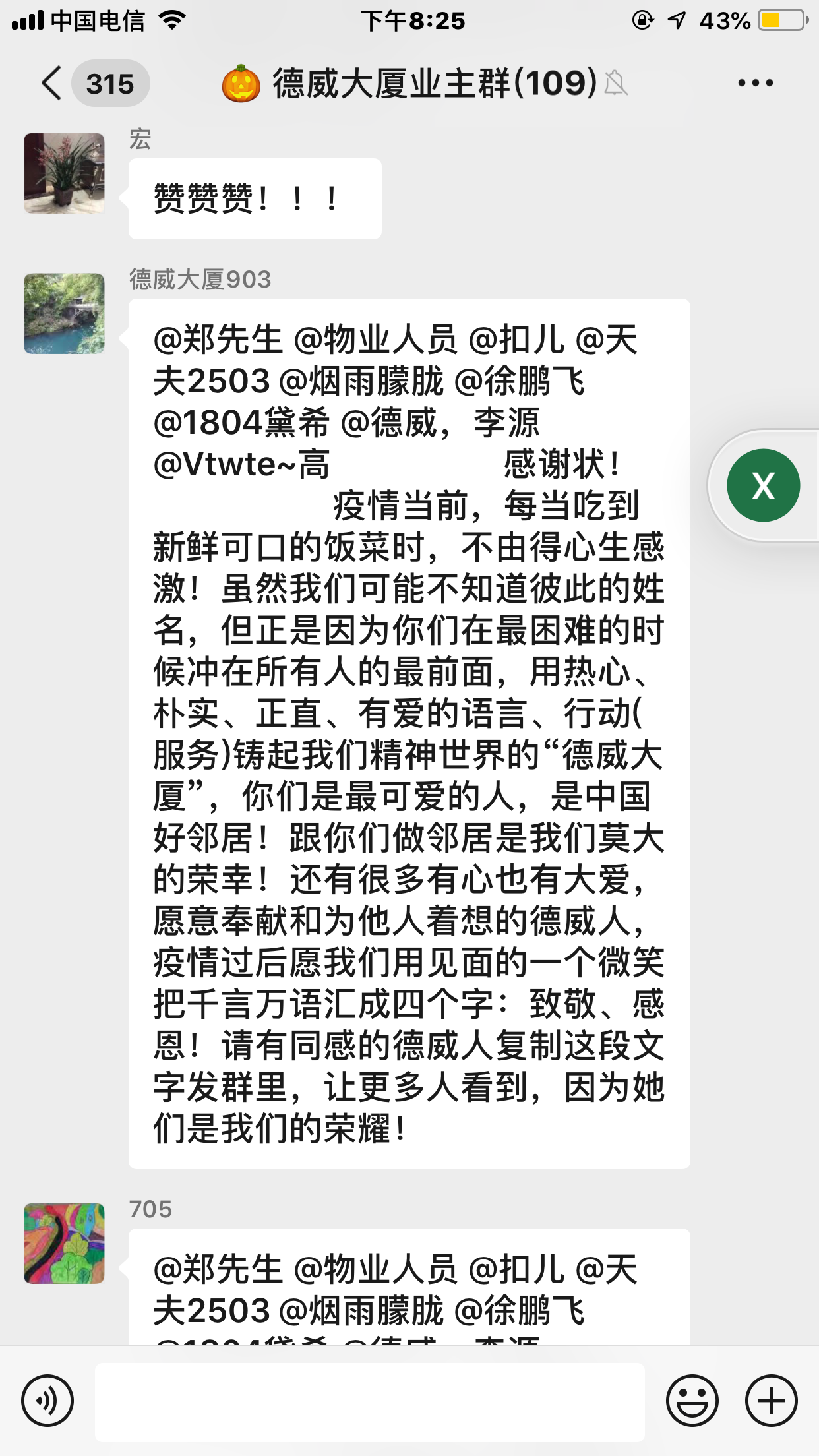Open the emoji sticker panel
The height and width of the screenshot is (1456, 819).
pos(692,1401)
